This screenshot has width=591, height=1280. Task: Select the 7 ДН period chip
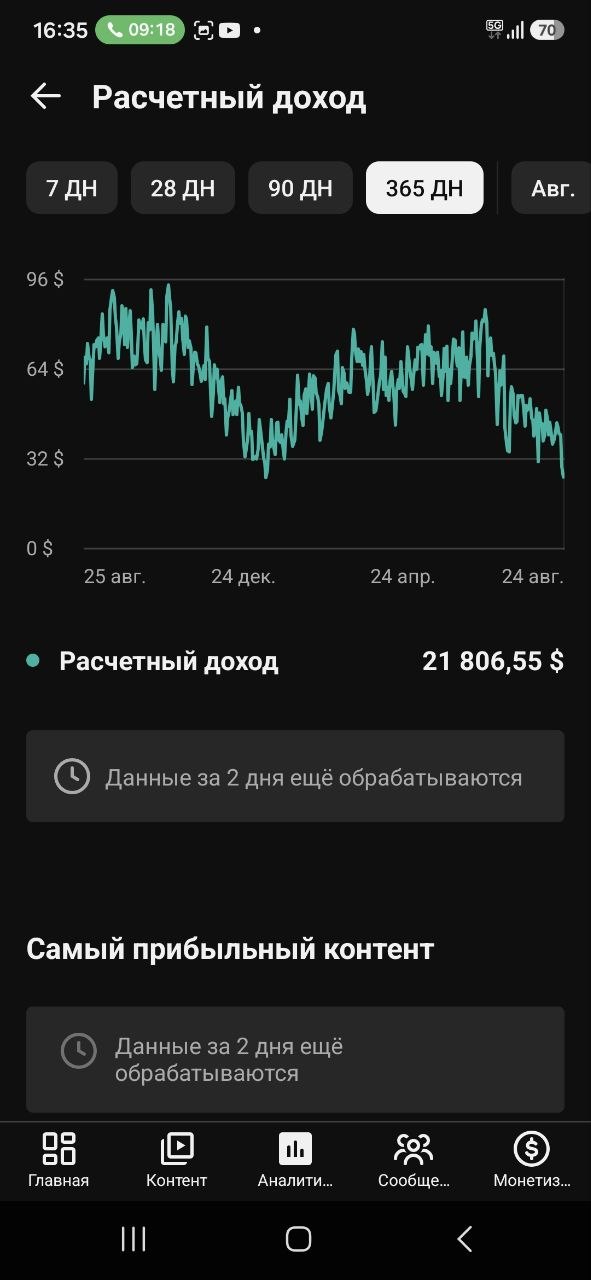(72, 188)
